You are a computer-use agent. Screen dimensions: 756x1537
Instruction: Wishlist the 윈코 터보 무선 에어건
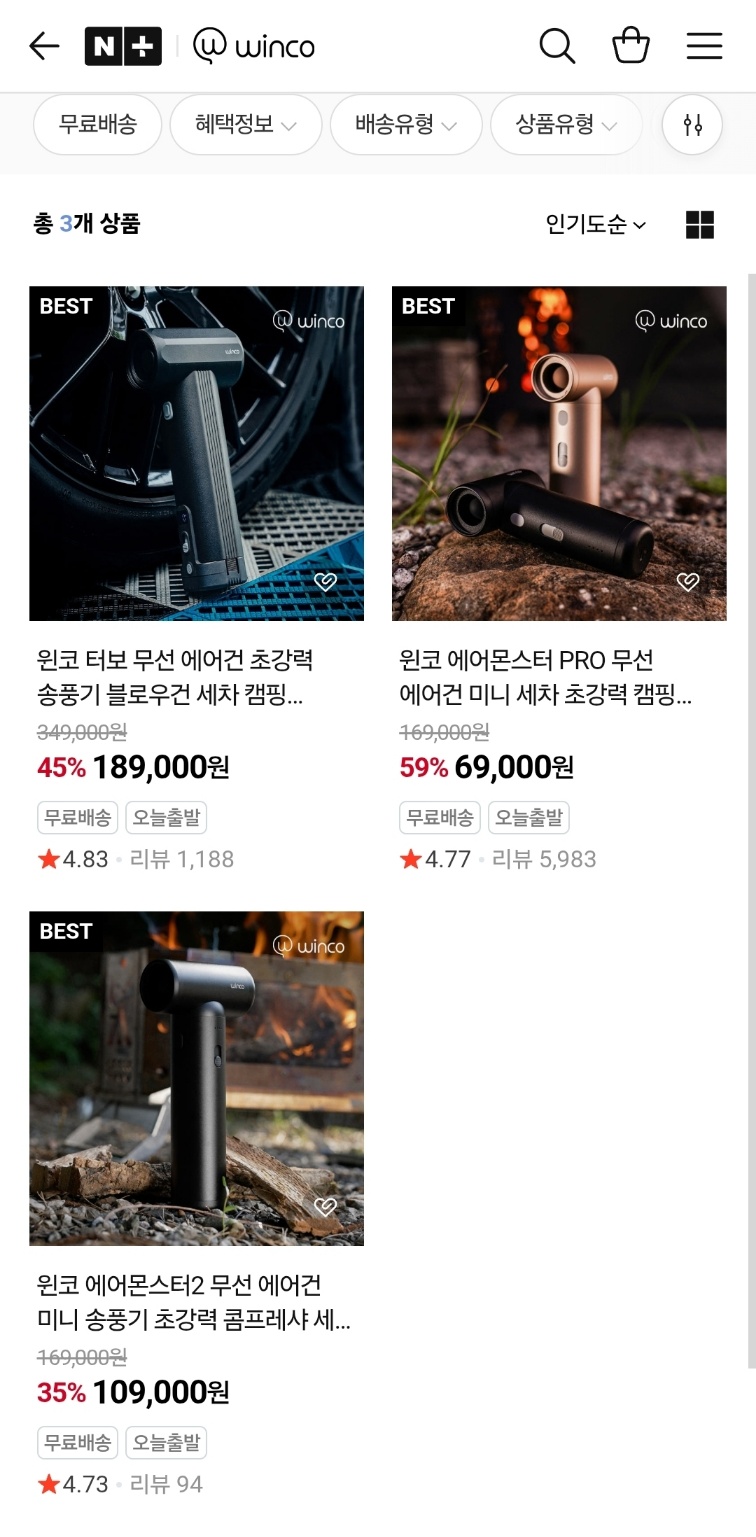326,582
